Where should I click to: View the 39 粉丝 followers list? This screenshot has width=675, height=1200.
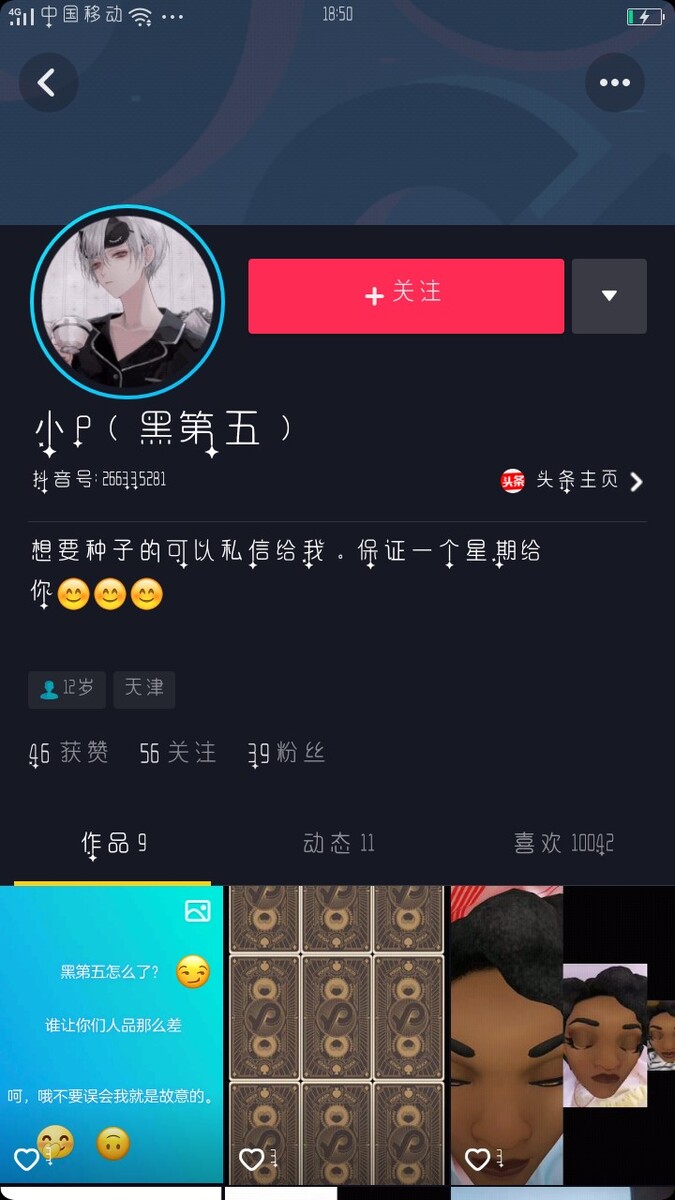[x=286, y=753]
